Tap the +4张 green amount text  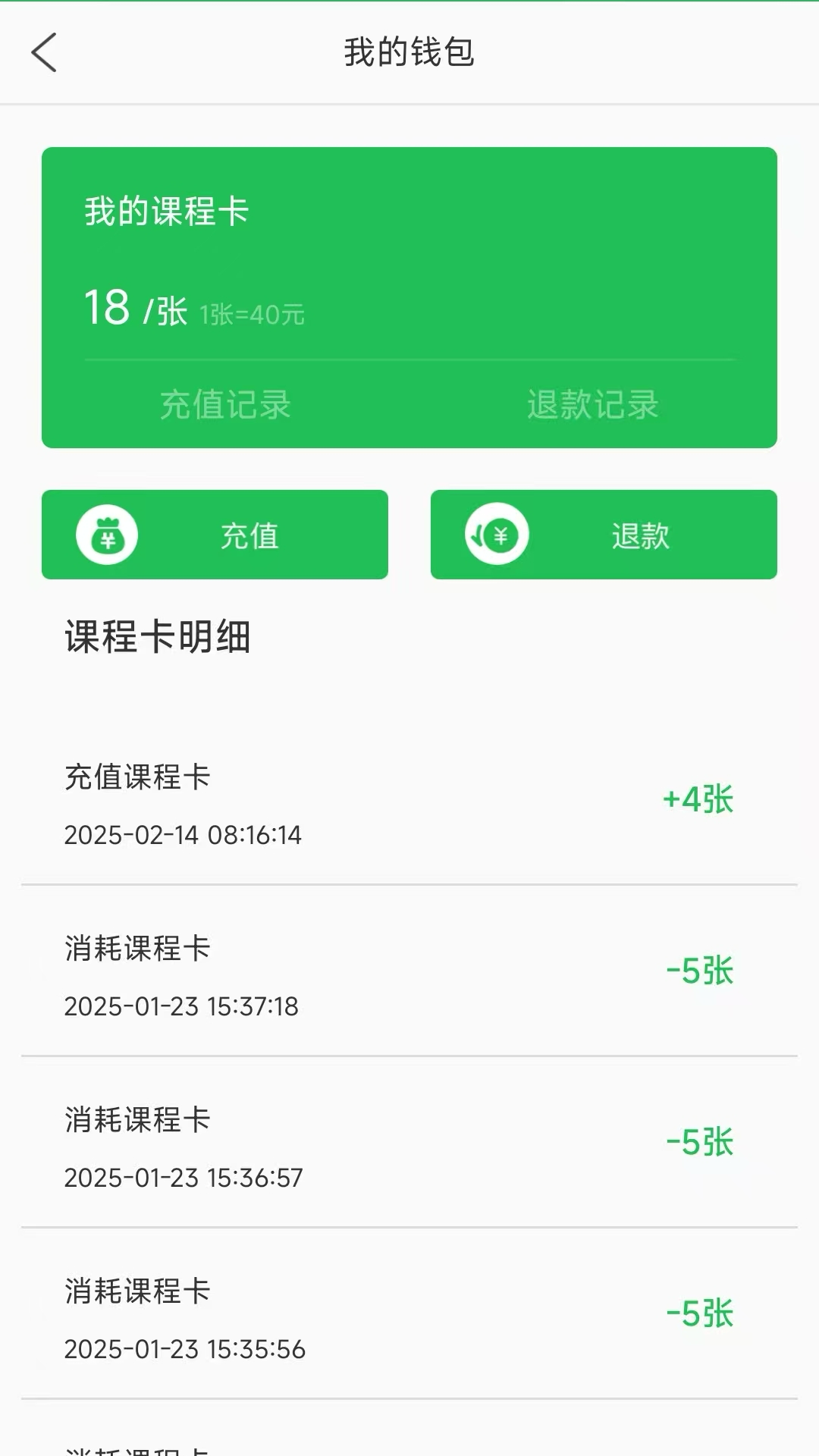pyautogui.click(x=698, y=800)
